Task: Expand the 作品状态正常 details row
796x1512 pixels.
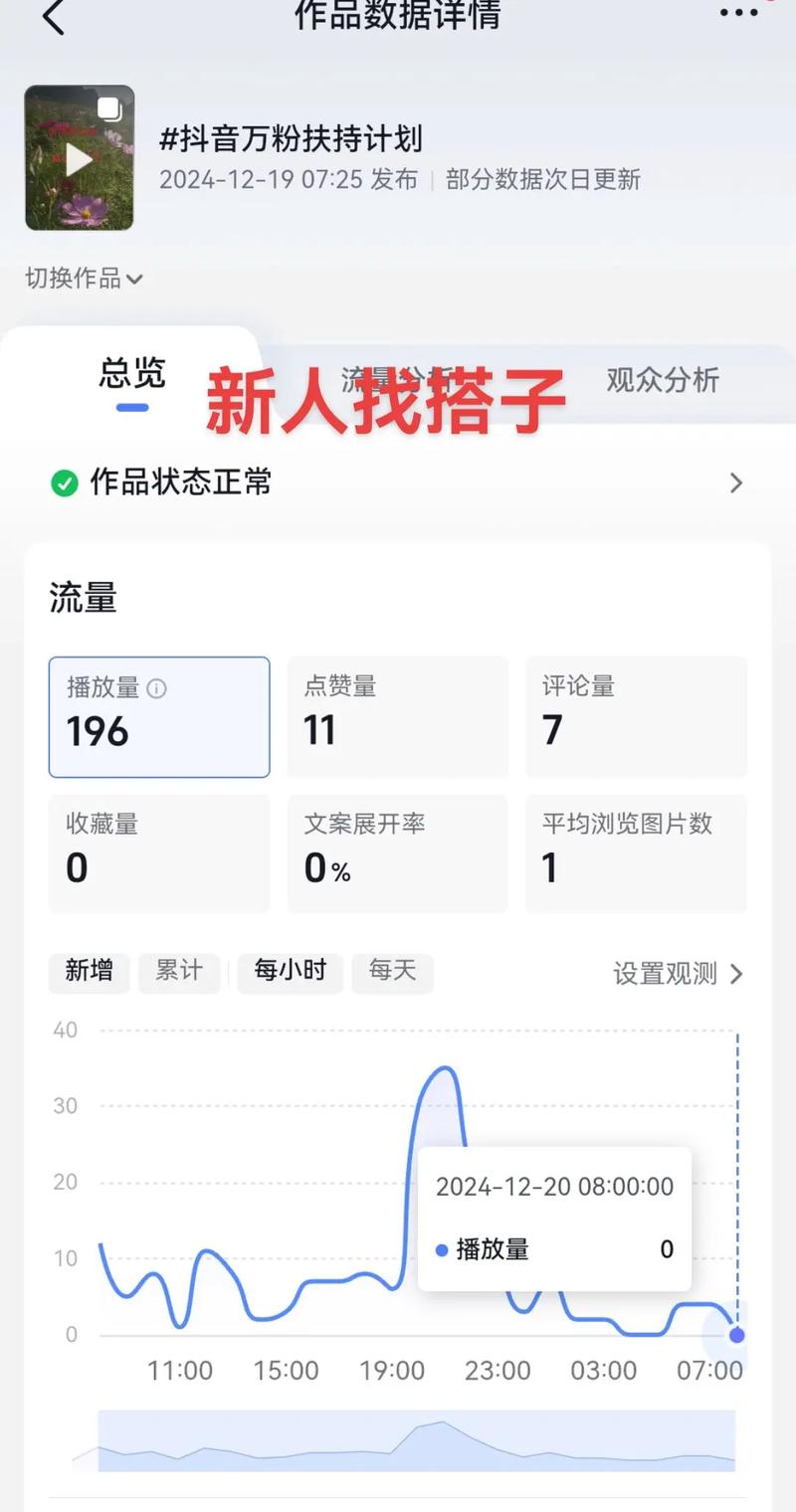Action: pos(735,482)
